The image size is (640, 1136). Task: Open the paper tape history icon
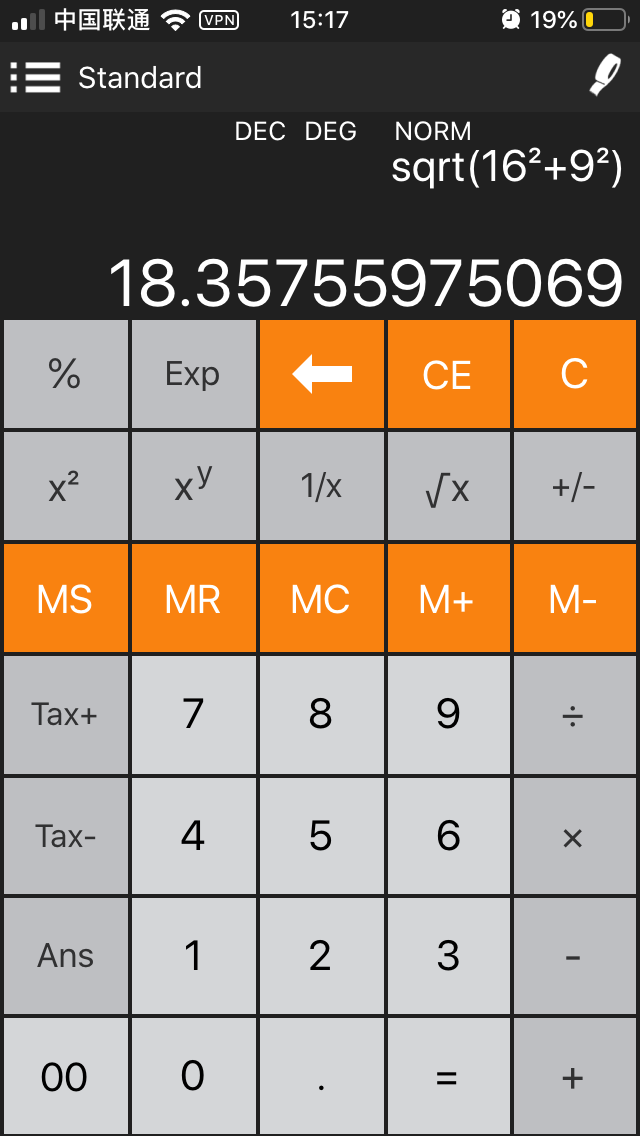[606, 76]
